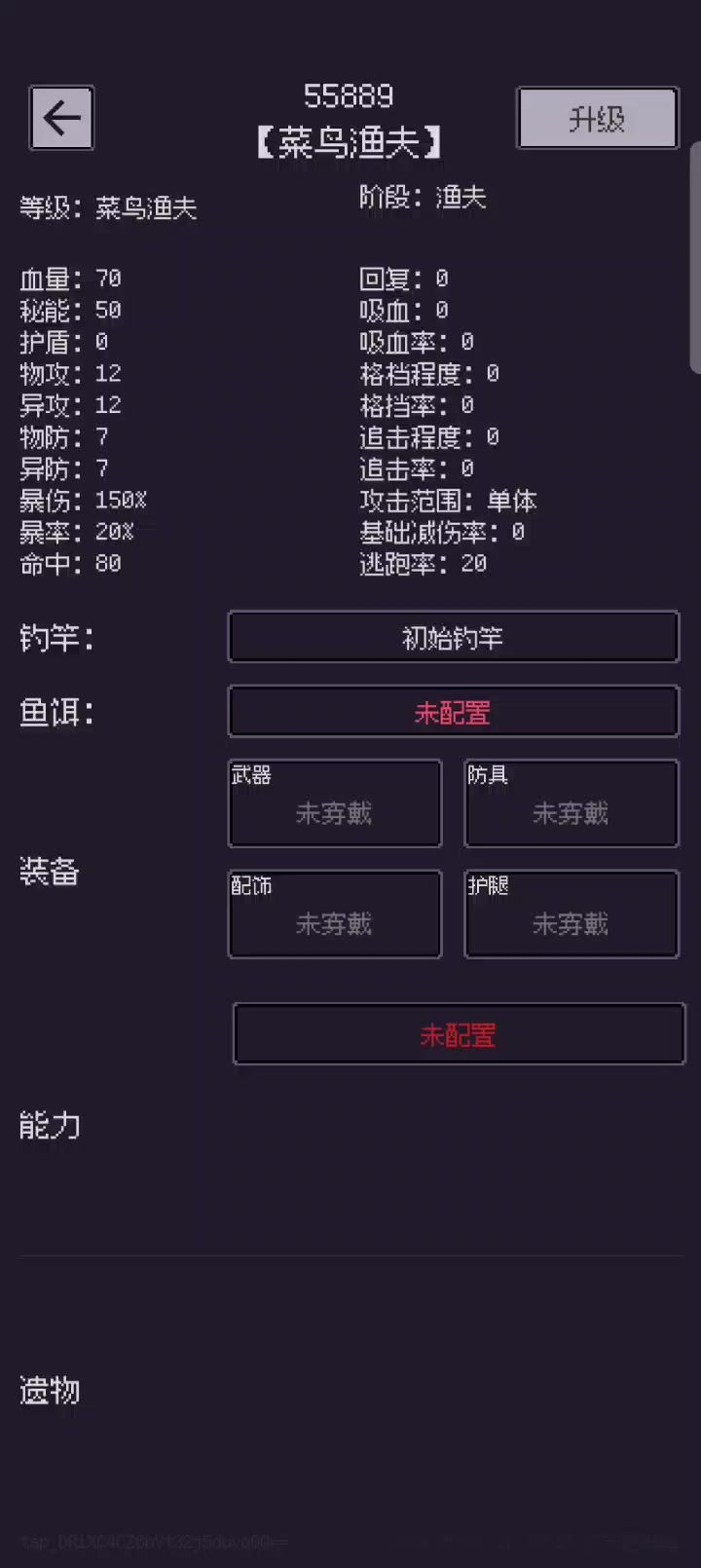
Task: Go back using the arrow button
Action: coord(61,118)
